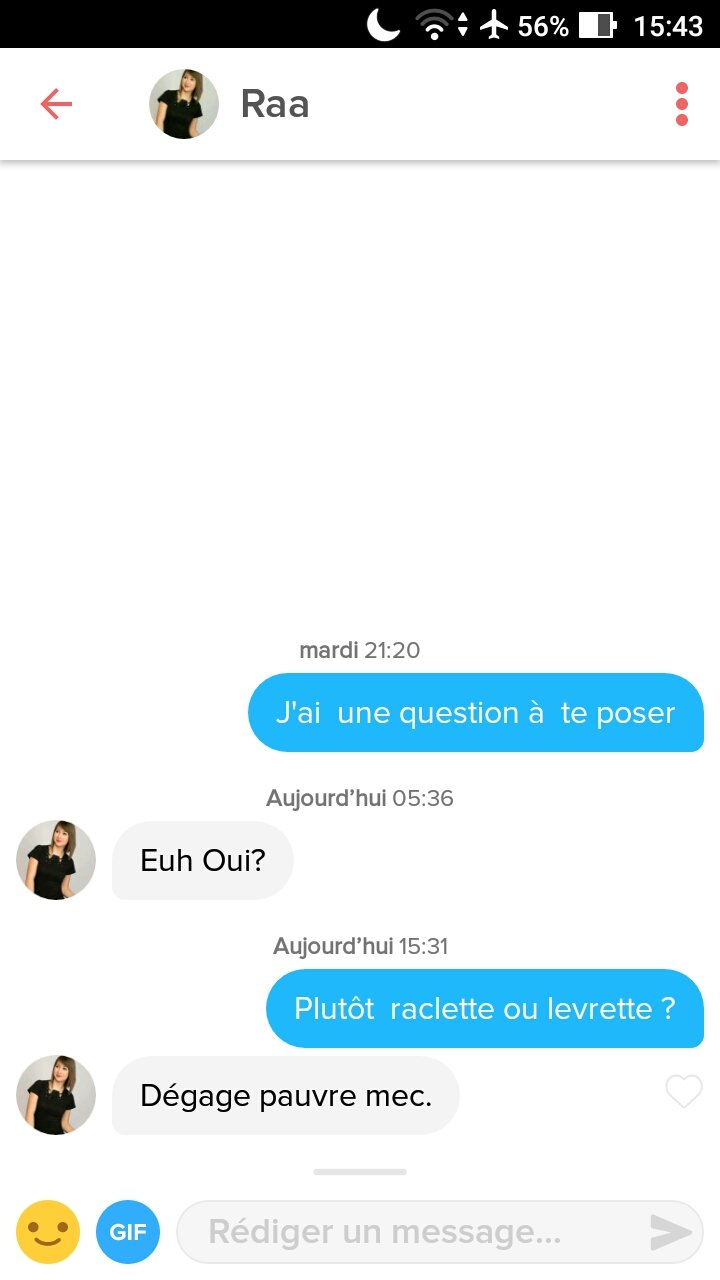Open the emoji picker
Screen dimensions: 720x1280
click(48, 1232)
